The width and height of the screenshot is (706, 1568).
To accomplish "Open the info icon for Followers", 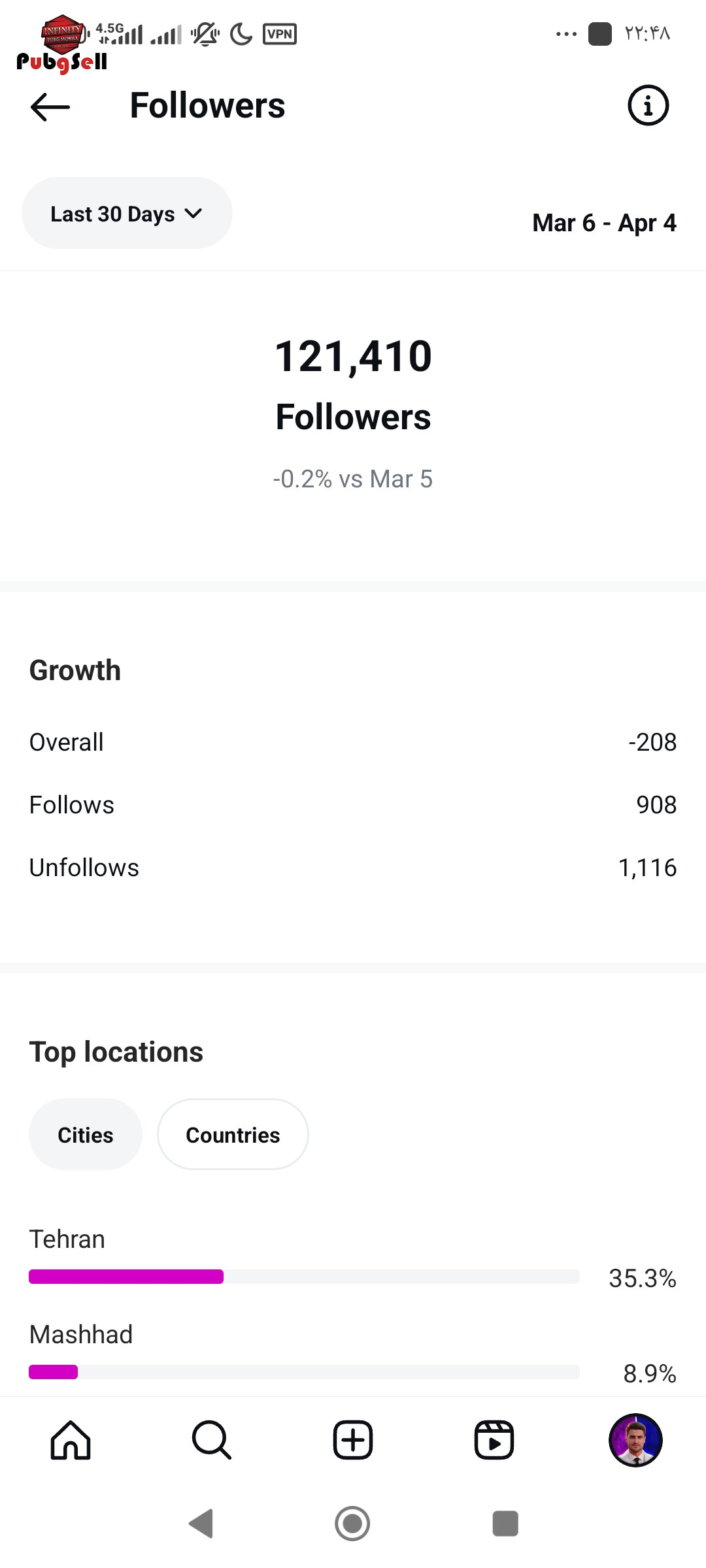I will coord(648,105).
